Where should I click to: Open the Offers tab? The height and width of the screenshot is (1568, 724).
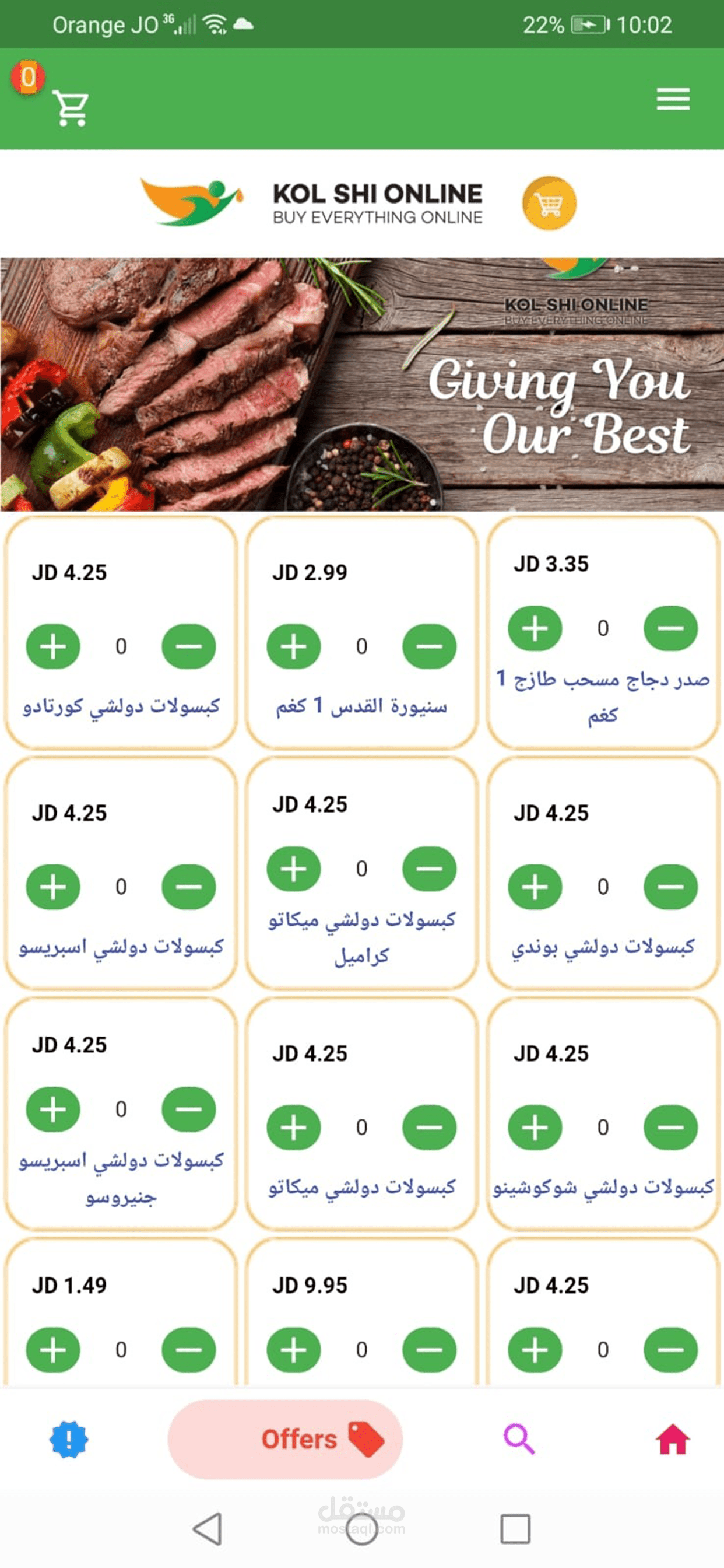(285, 1439)
